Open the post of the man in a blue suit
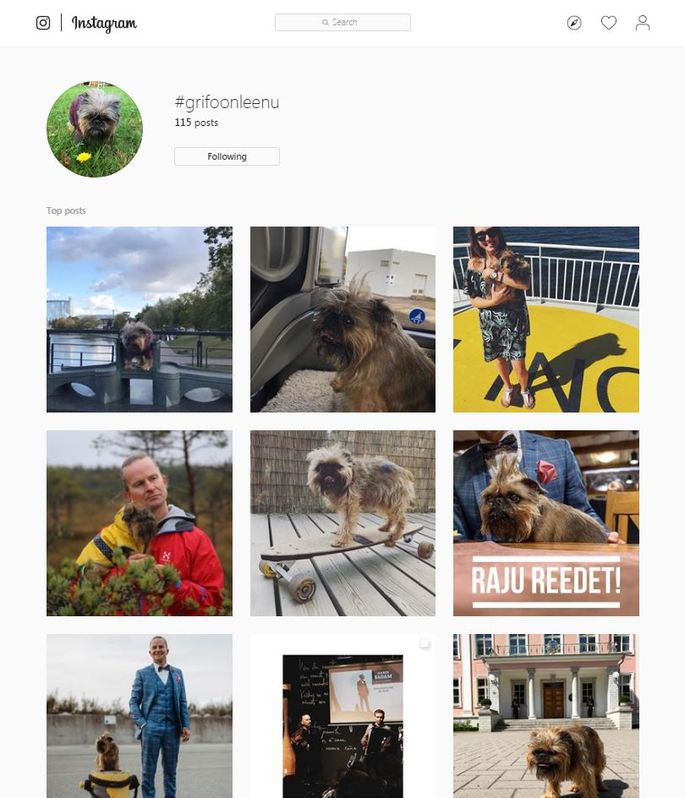The width and height of the screenshot is (685, 798). click(139, 716)
